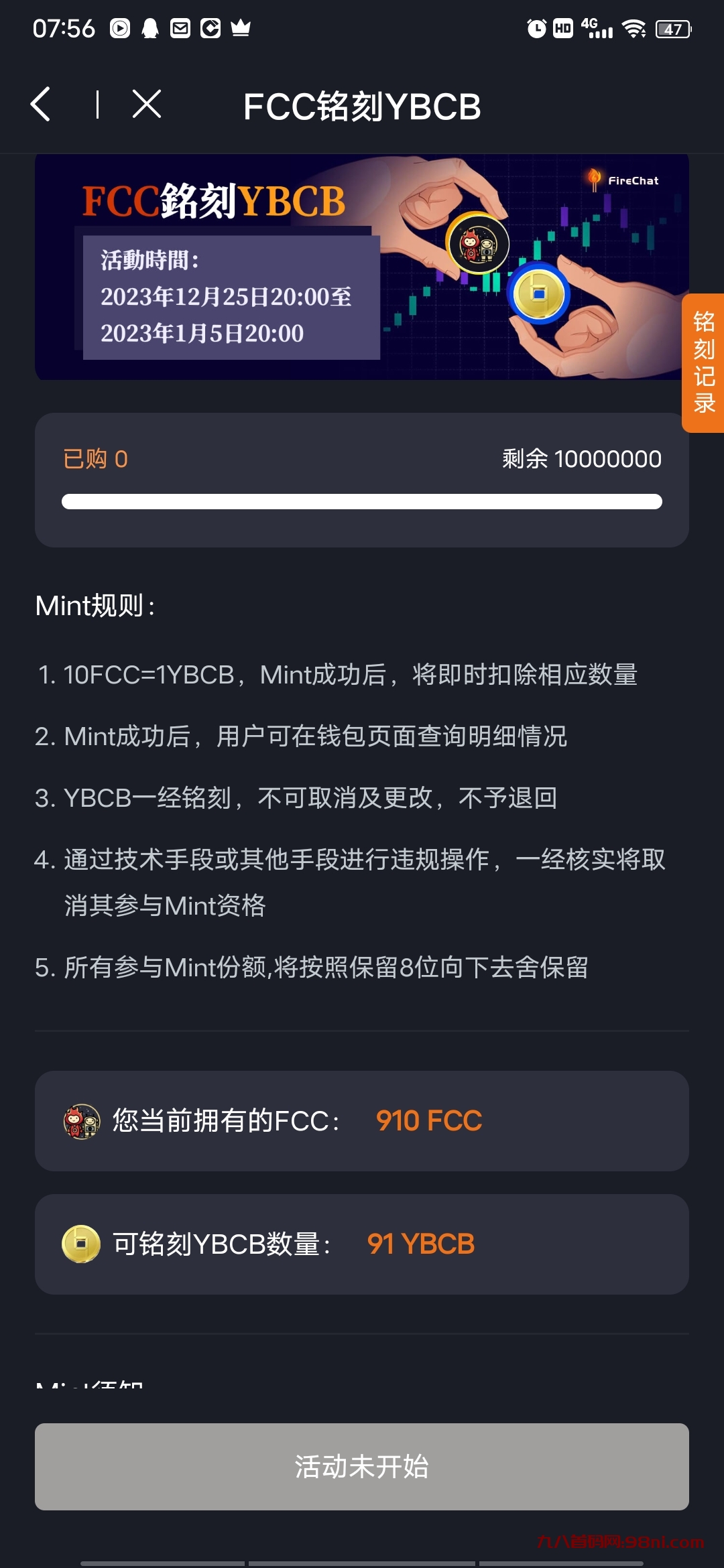The height and width of the screenshot is (1568, 724).
Task: Tap the 910 FCC balance row
Action: tap(362, 1120)
